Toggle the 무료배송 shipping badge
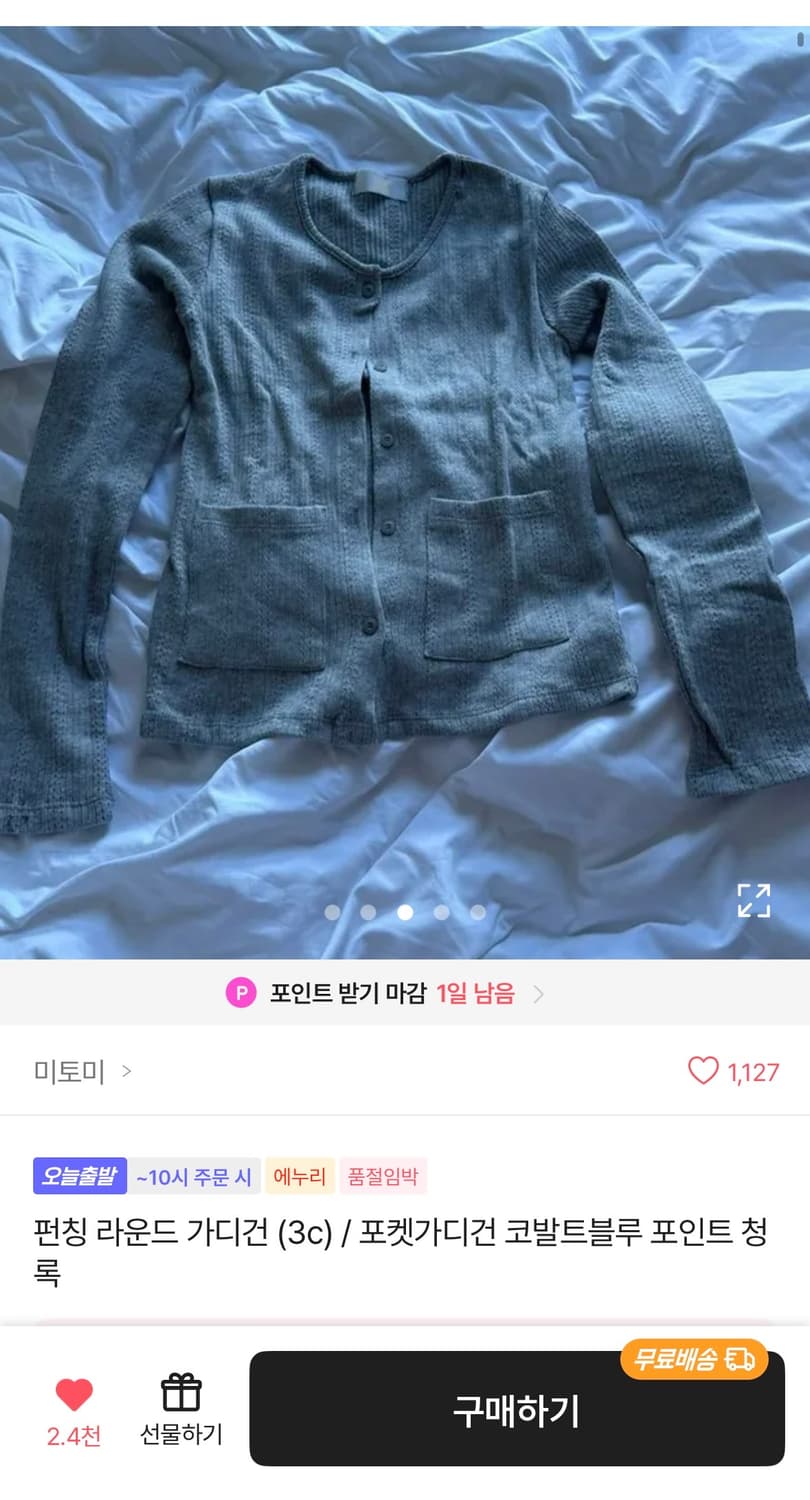The width and height of the screenshot is (810, 1500). (694, 1359)
